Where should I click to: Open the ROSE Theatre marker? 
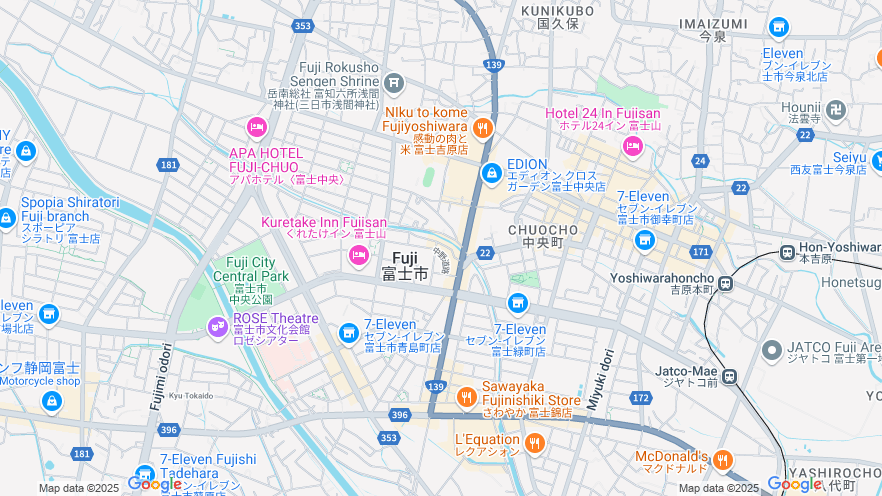(x=217, y=326)
